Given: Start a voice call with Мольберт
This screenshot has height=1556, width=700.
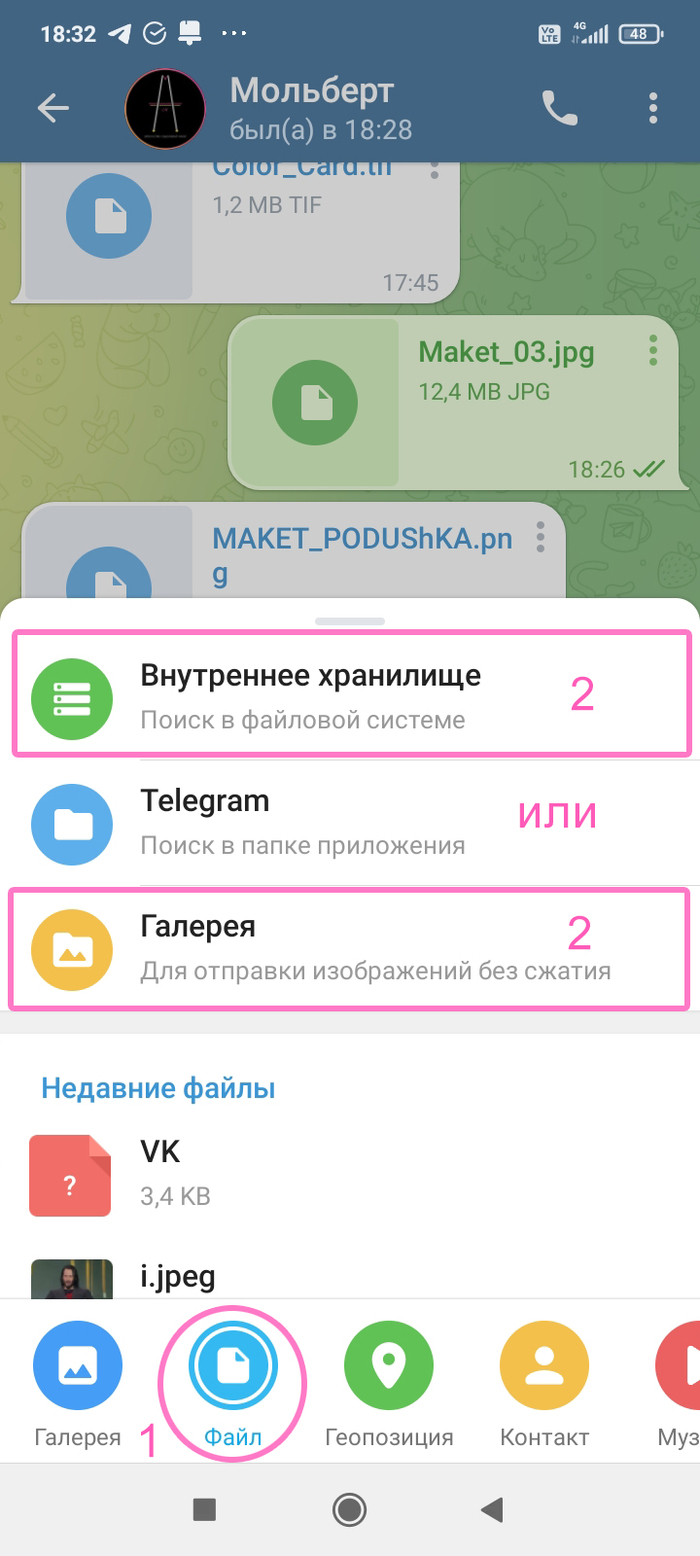Looking at the screenshot, I should pos(559,108).
